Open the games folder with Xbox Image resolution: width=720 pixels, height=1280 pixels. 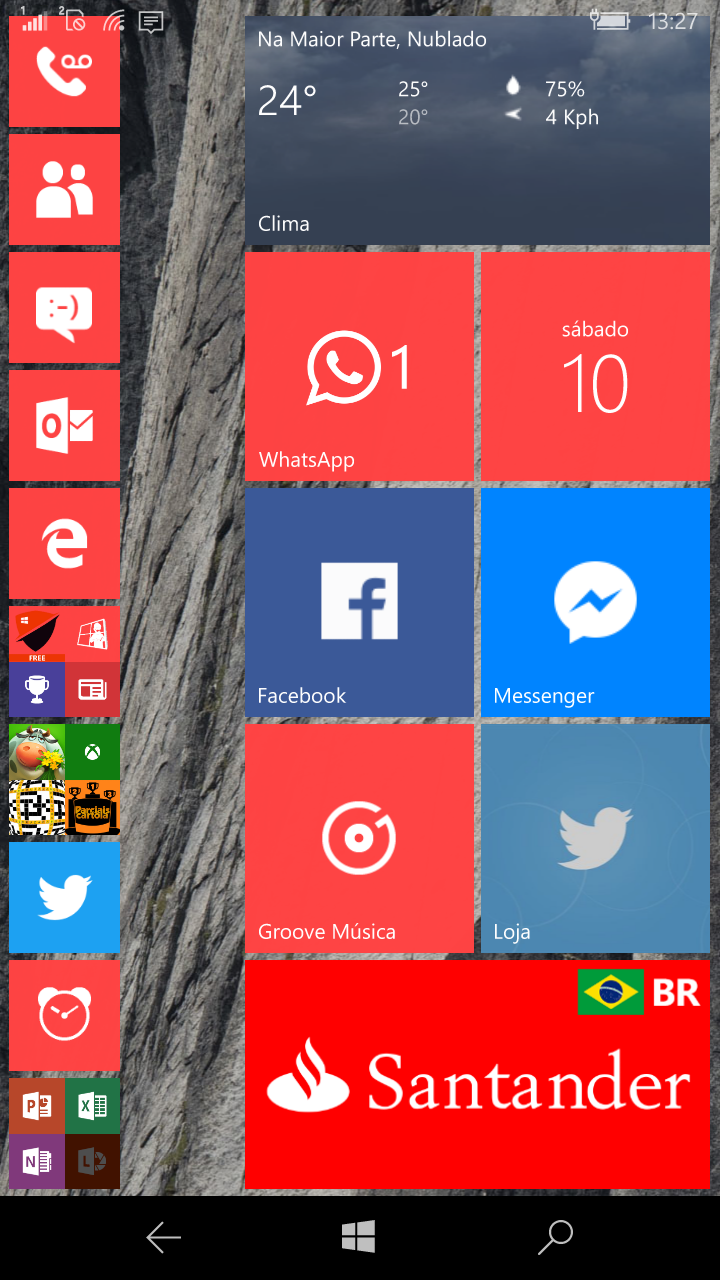[x=64, y=779]
